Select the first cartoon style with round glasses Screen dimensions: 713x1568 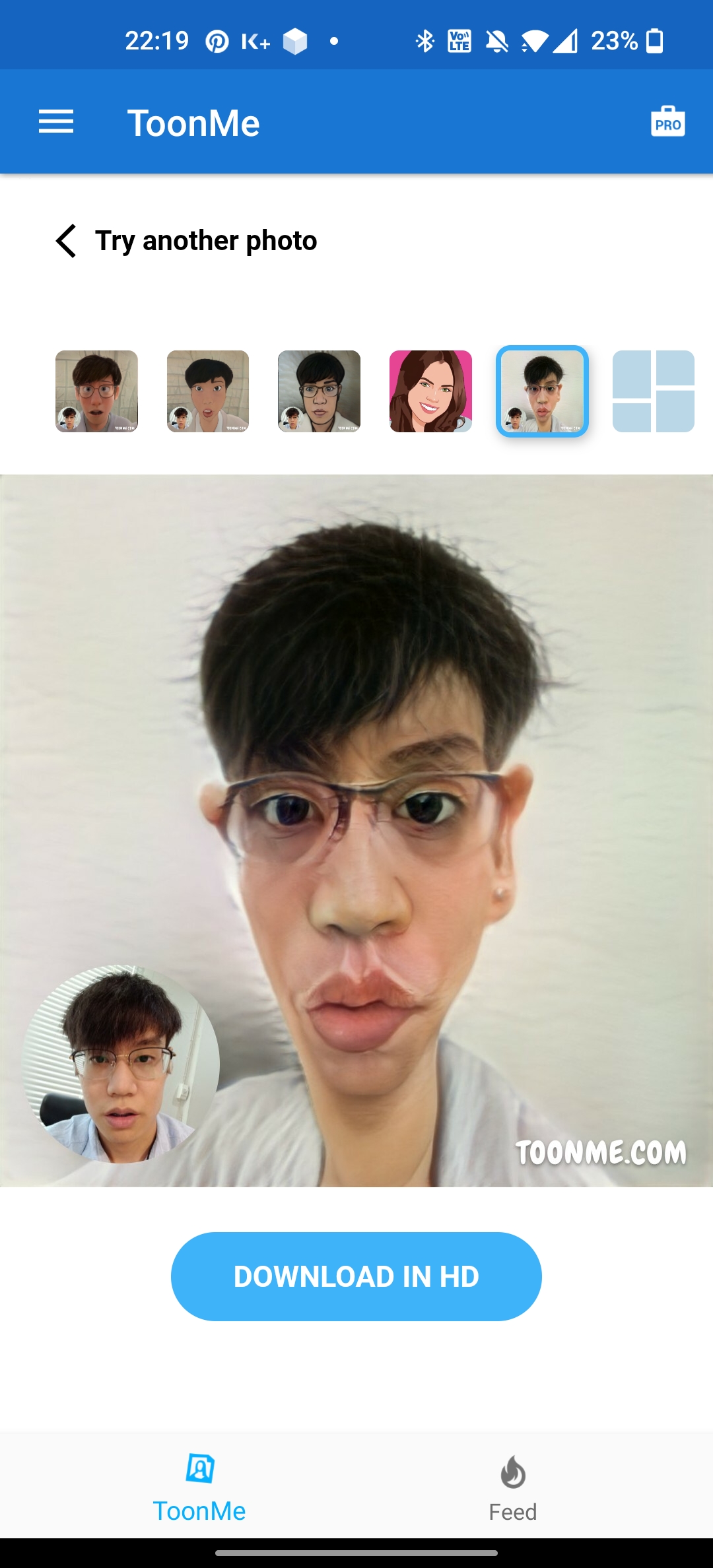(x=96, y=391)
